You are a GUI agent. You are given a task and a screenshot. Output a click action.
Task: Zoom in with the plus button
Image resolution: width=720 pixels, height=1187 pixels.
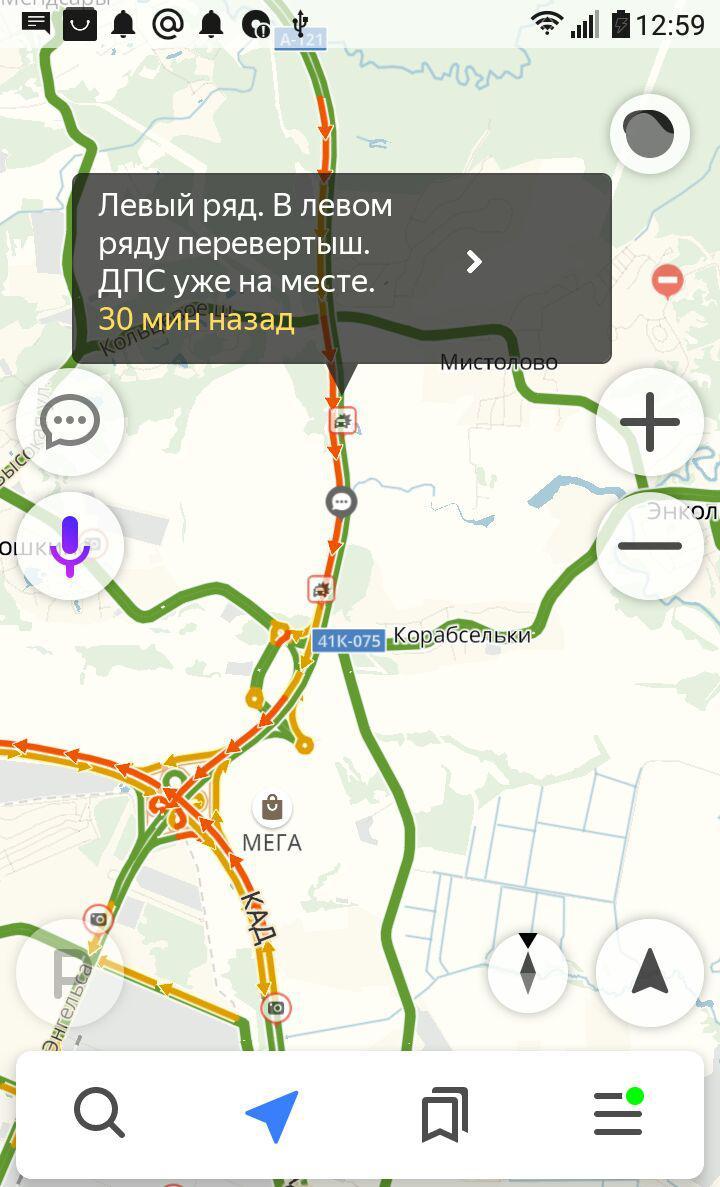650,422
